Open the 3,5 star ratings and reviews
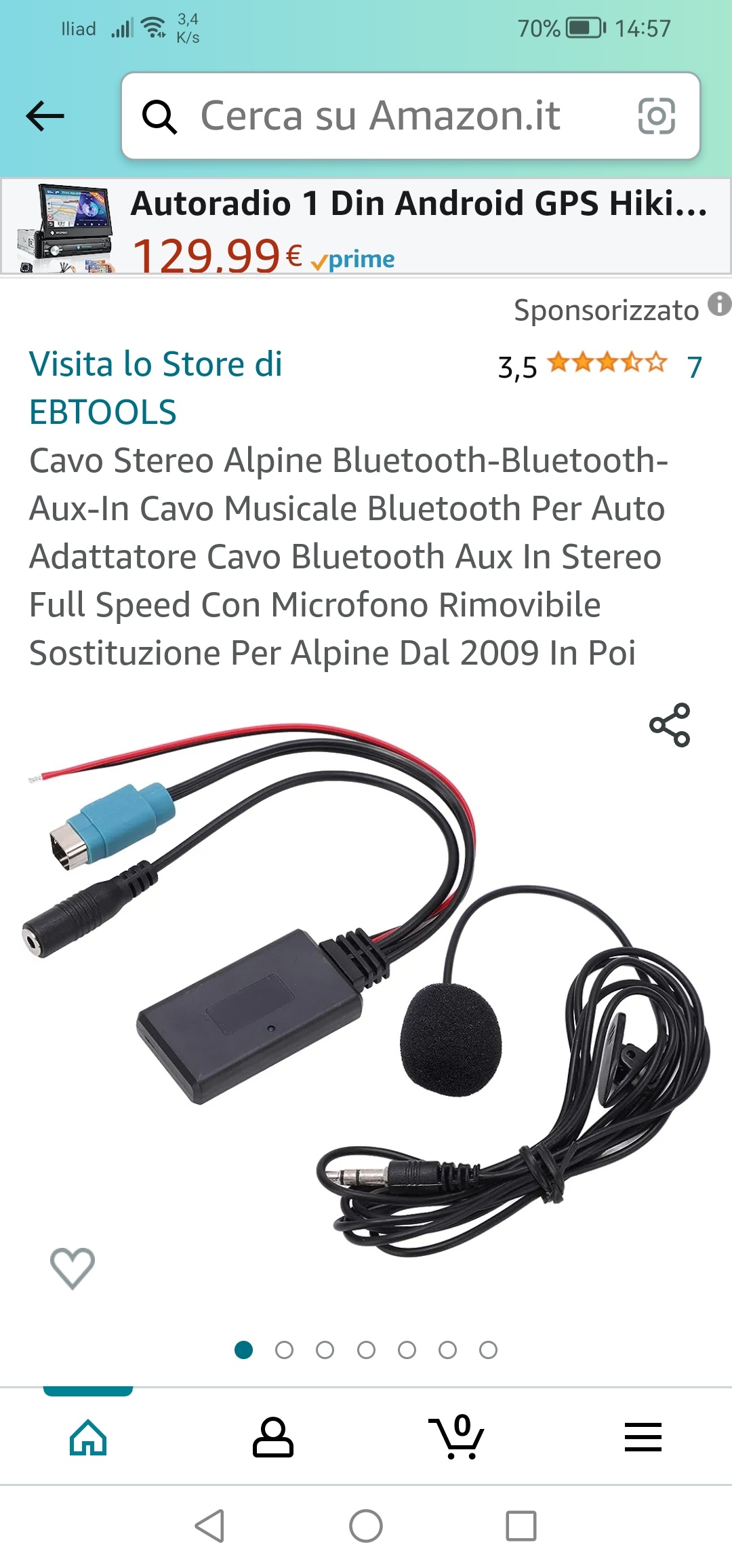Image resolution: width=732 pixels, height=1568 pixels. [x=601, y=366]
